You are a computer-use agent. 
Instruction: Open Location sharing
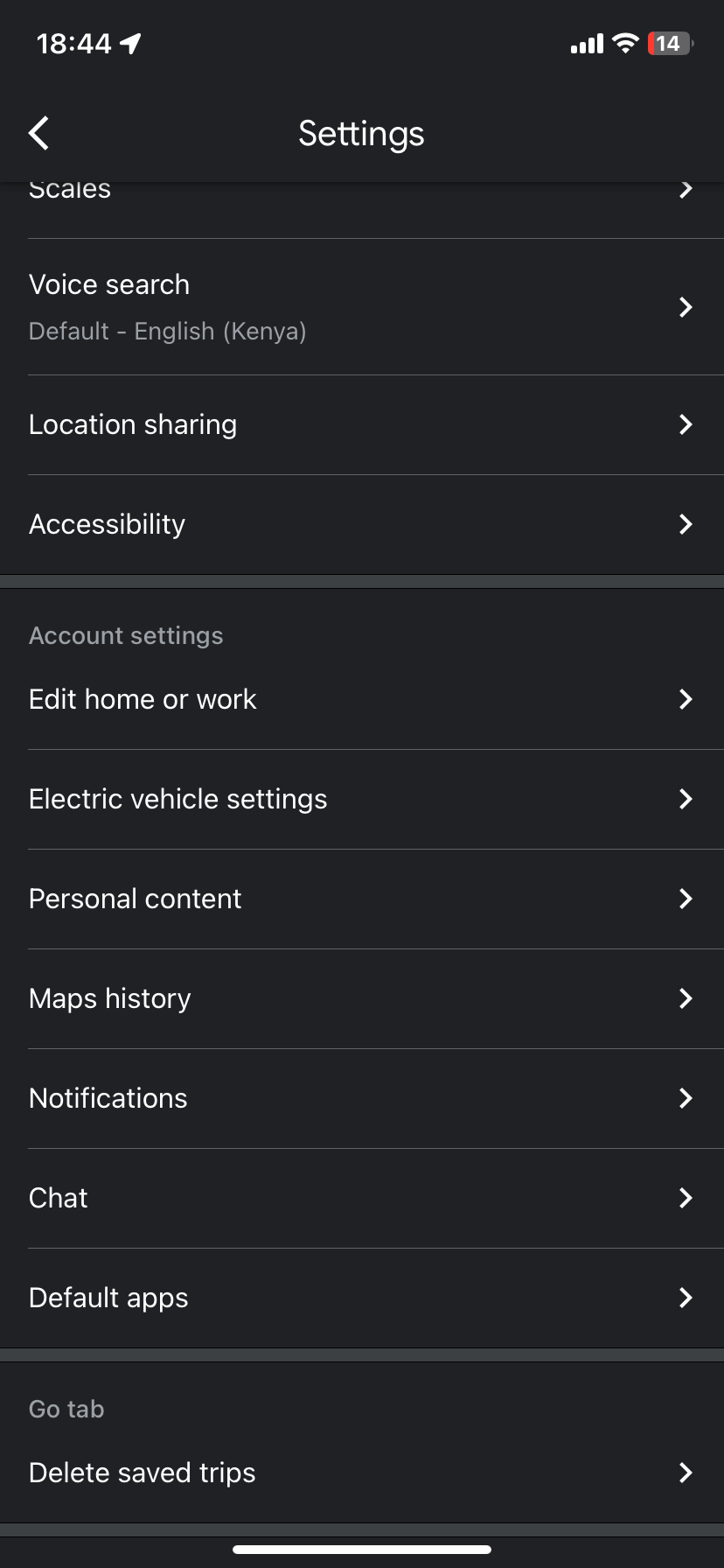pos(361,424)
